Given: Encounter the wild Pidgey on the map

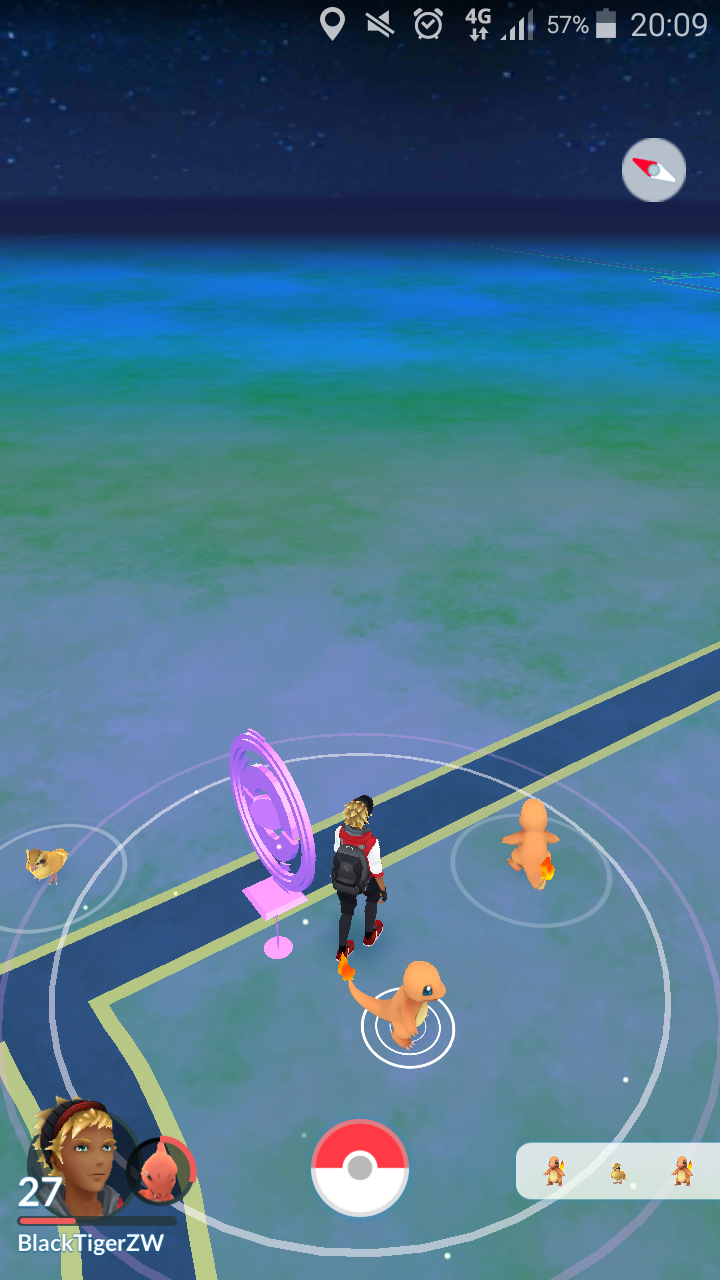Looking at the screenshot, I should [x=47, y=864].
